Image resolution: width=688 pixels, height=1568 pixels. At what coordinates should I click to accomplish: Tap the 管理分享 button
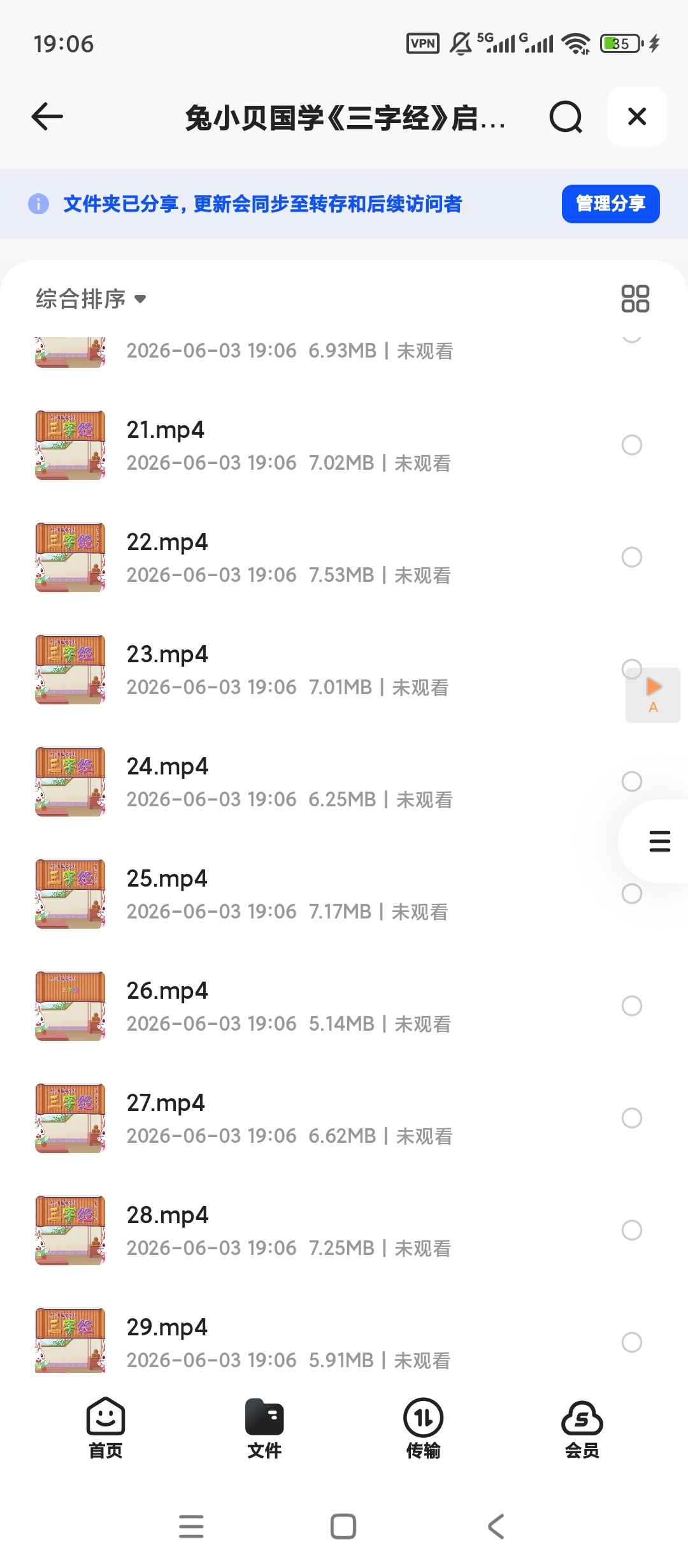click(610, 204)
